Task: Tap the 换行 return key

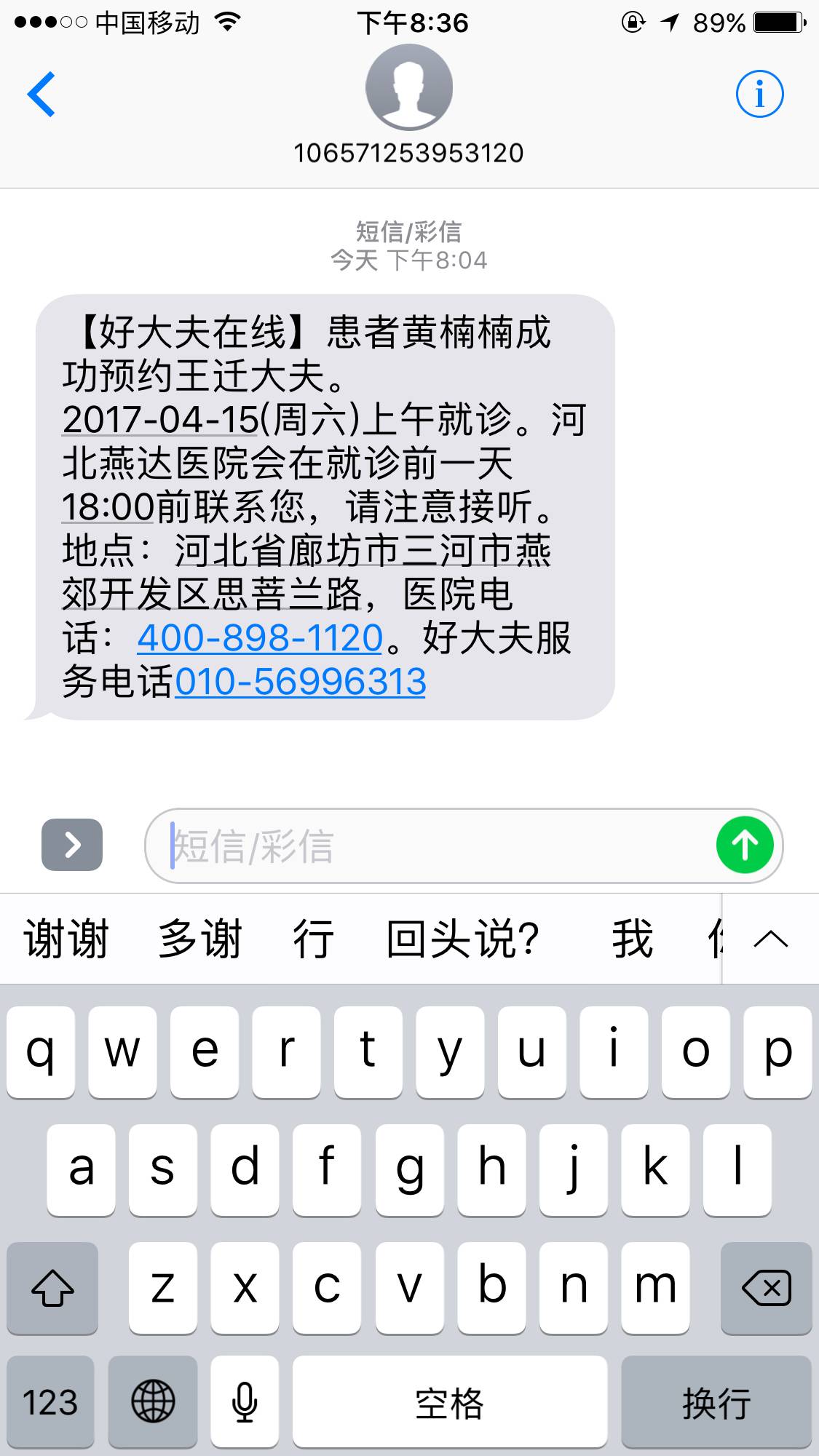Action: pyautogui.click(x=716, y=1401)
